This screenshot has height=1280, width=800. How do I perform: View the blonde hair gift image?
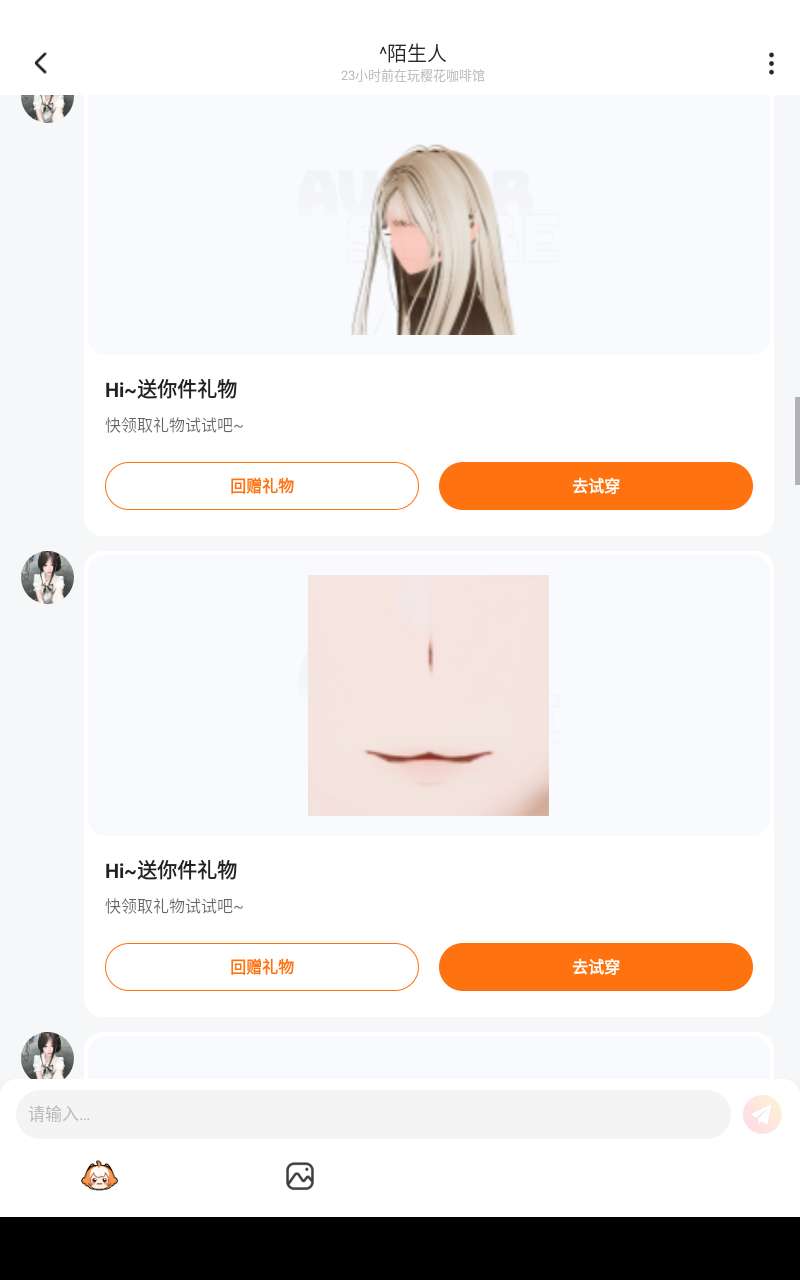click(430, 240)
